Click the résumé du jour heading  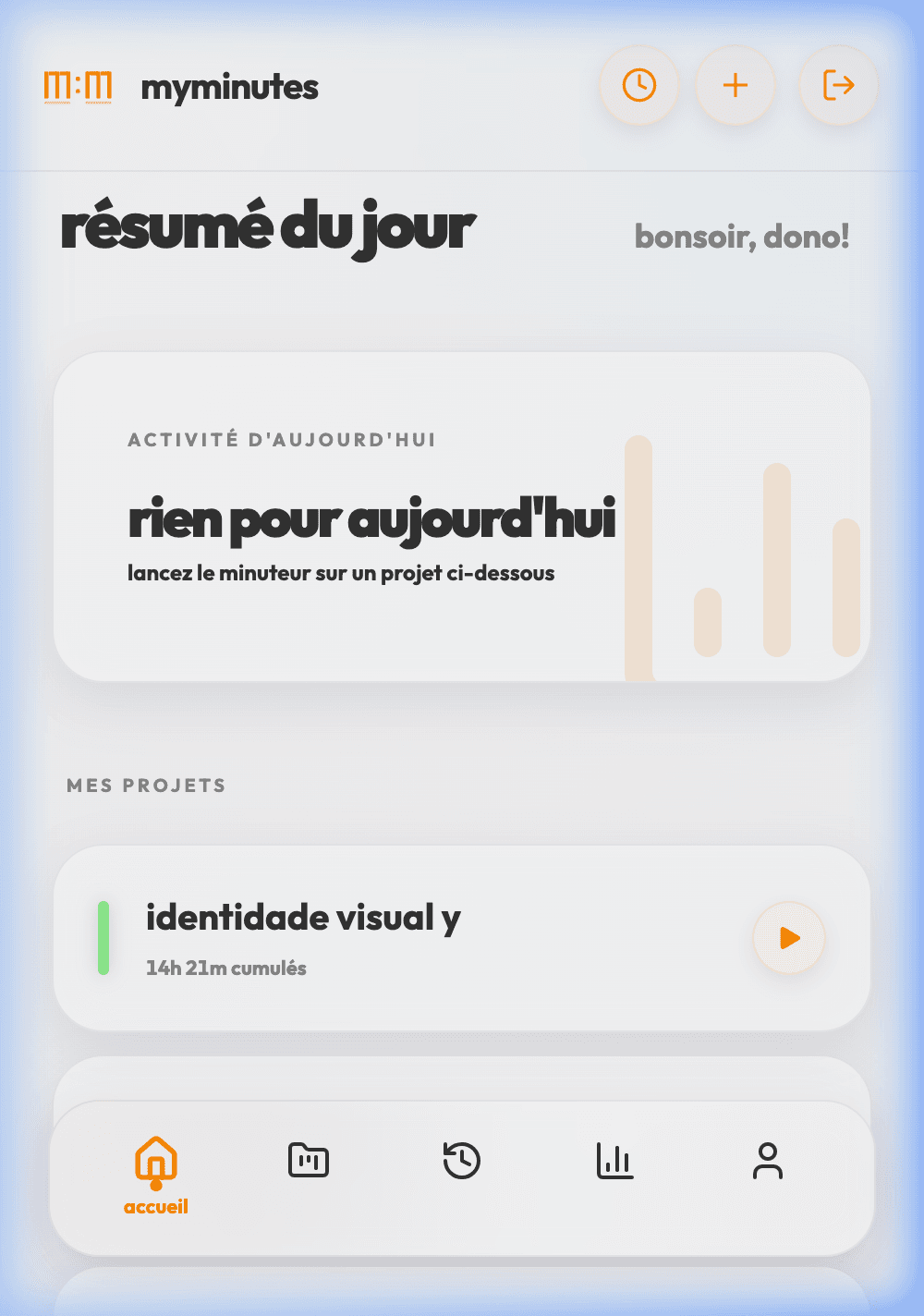click(267, 226)
